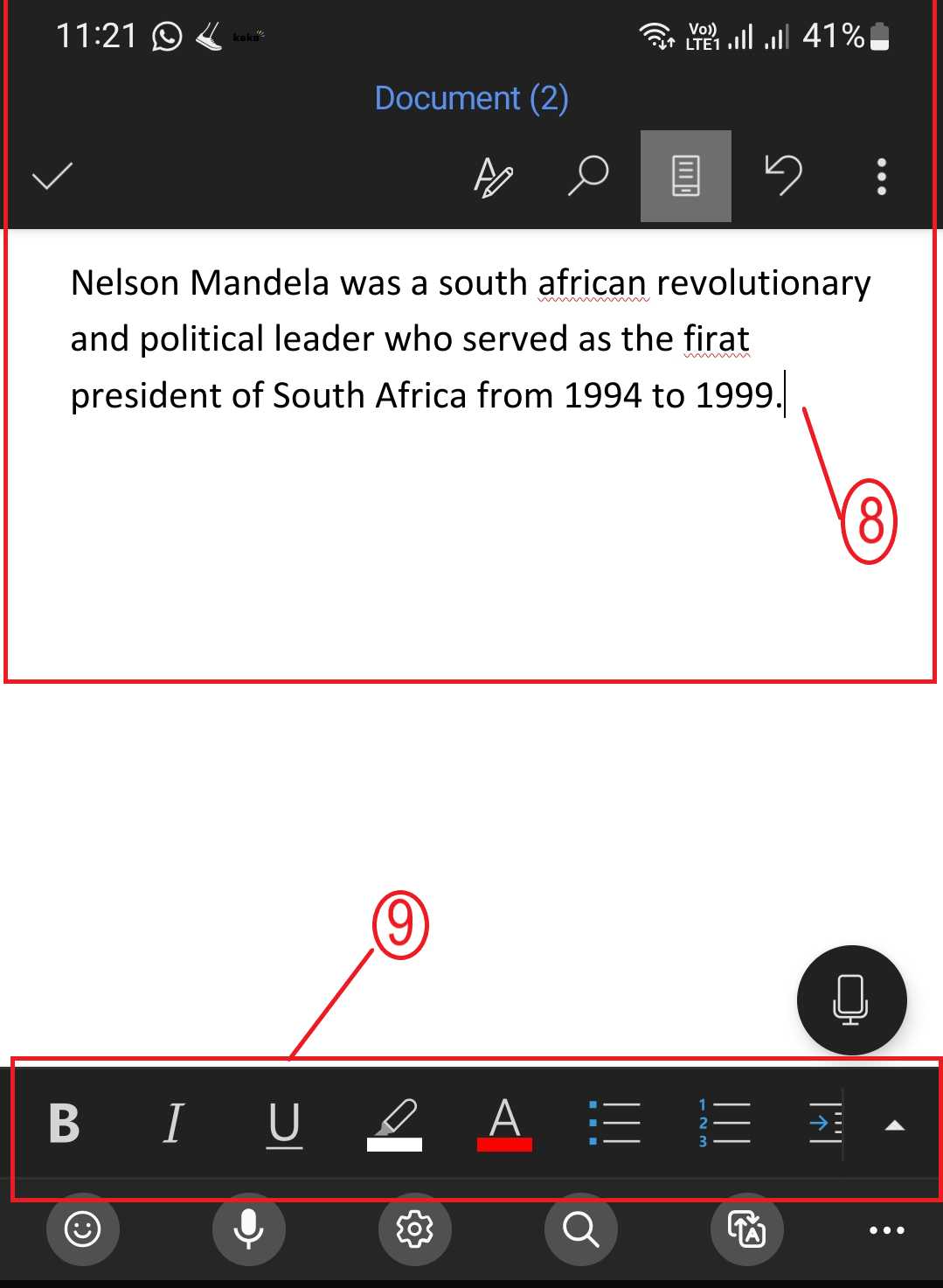Image resolution: width=943 pixels, height=1288 pixels.
Task: Open the three-dot overflow menu
Action: (882, 177)
